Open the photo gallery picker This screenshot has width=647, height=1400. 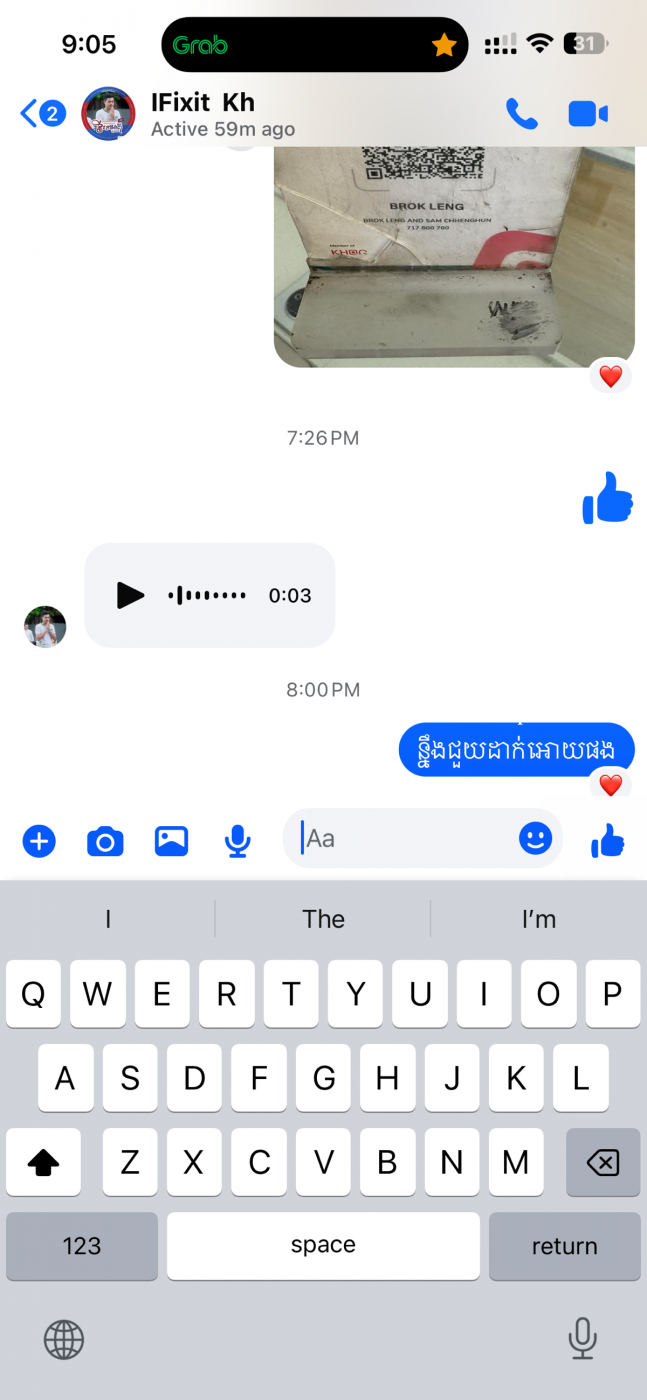point(171,841)
